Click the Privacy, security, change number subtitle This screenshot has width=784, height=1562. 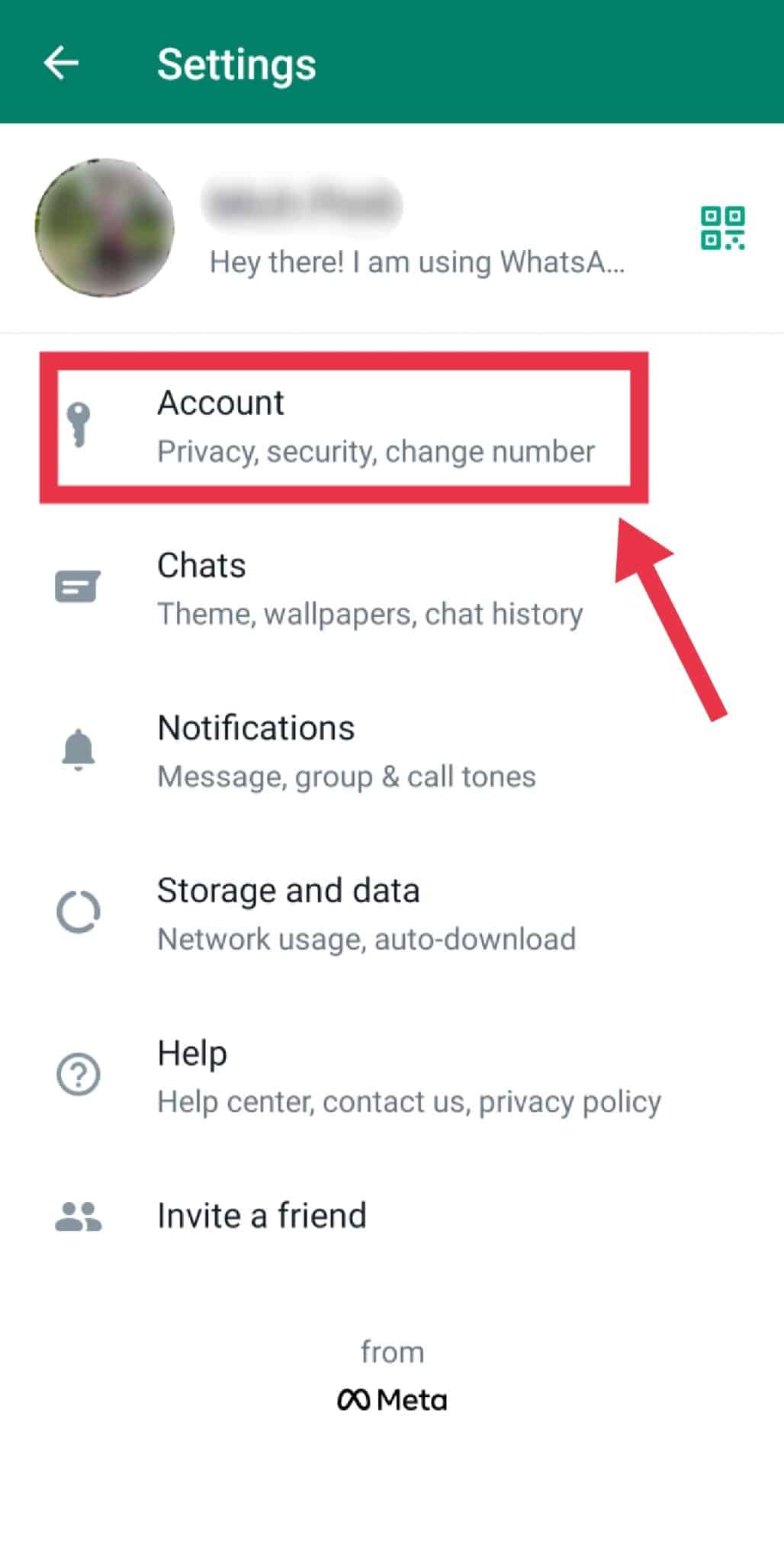(375, 451)
